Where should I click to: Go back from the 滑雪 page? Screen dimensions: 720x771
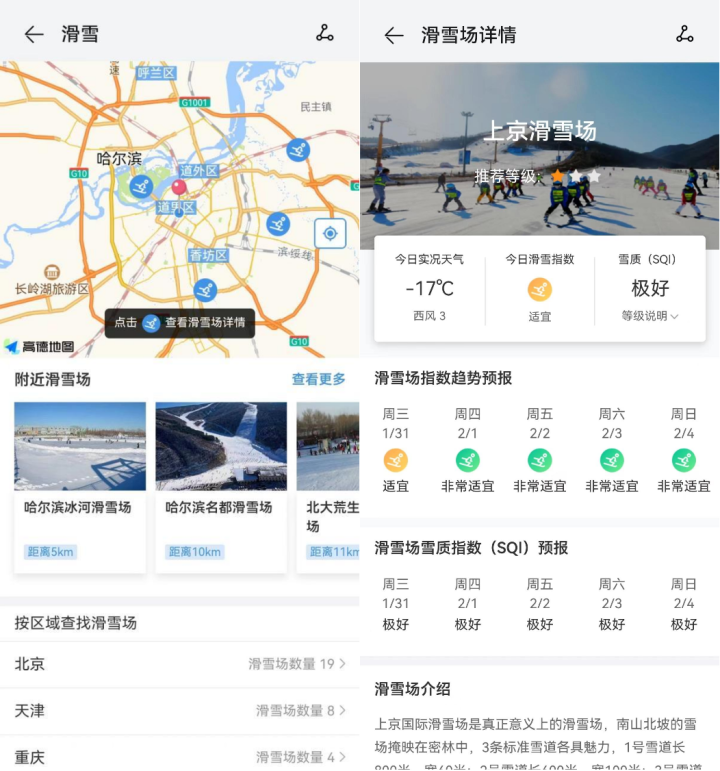click(x=34, y=34)
